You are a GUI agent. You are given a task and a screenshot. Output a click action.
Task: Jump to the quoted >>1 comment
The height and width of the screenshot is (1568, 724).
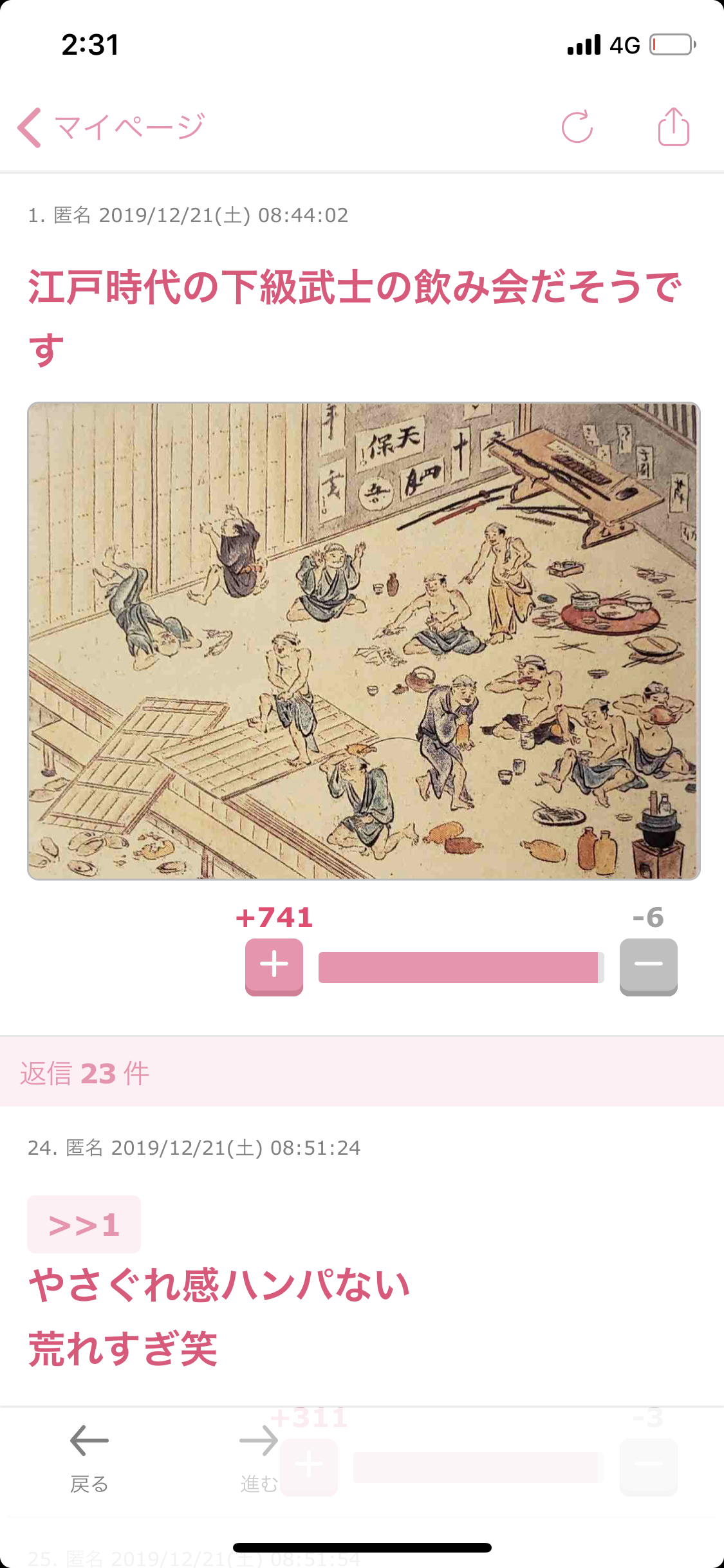[x=84, y=1224]
